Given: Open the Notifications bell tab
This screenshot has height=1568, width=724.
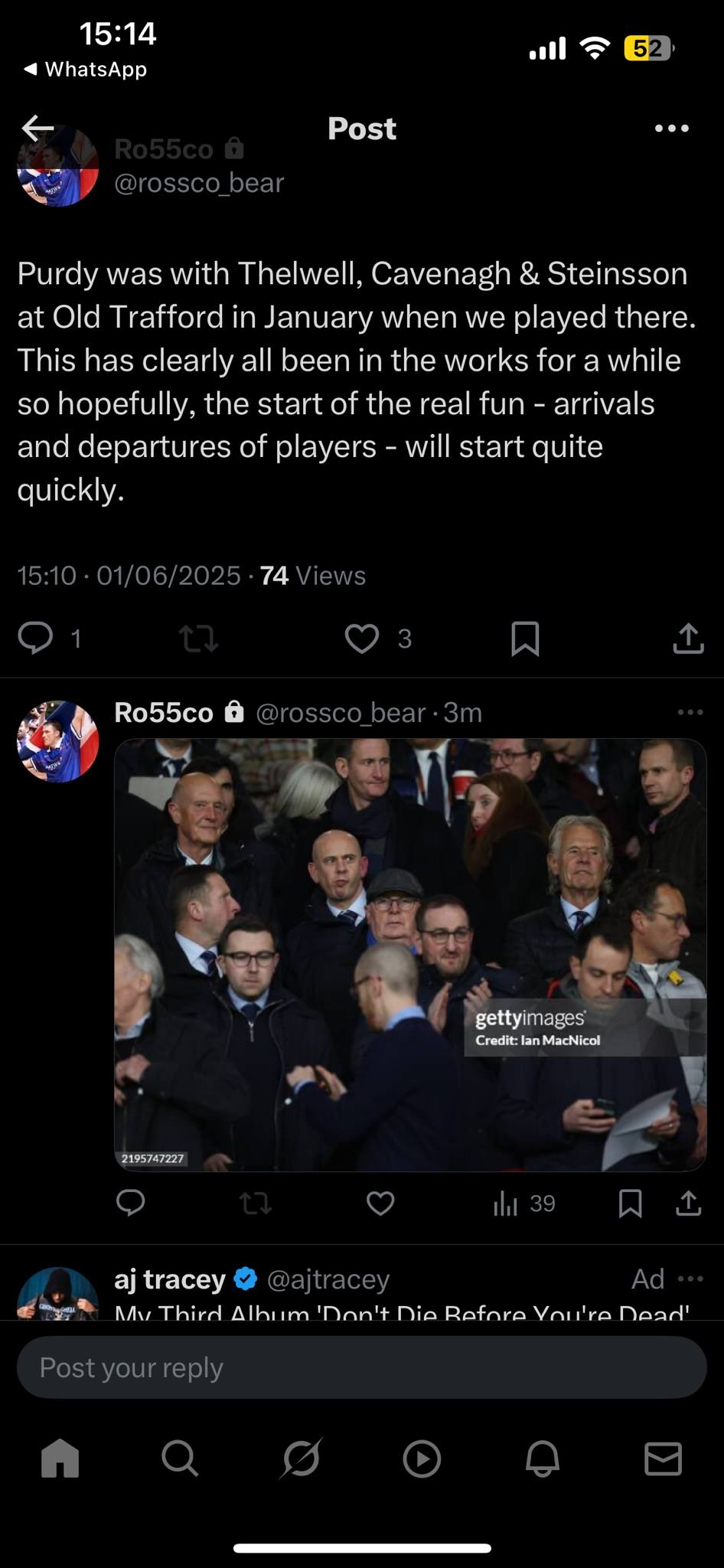Looking at the screenshot, I should tap(543, 1458).
